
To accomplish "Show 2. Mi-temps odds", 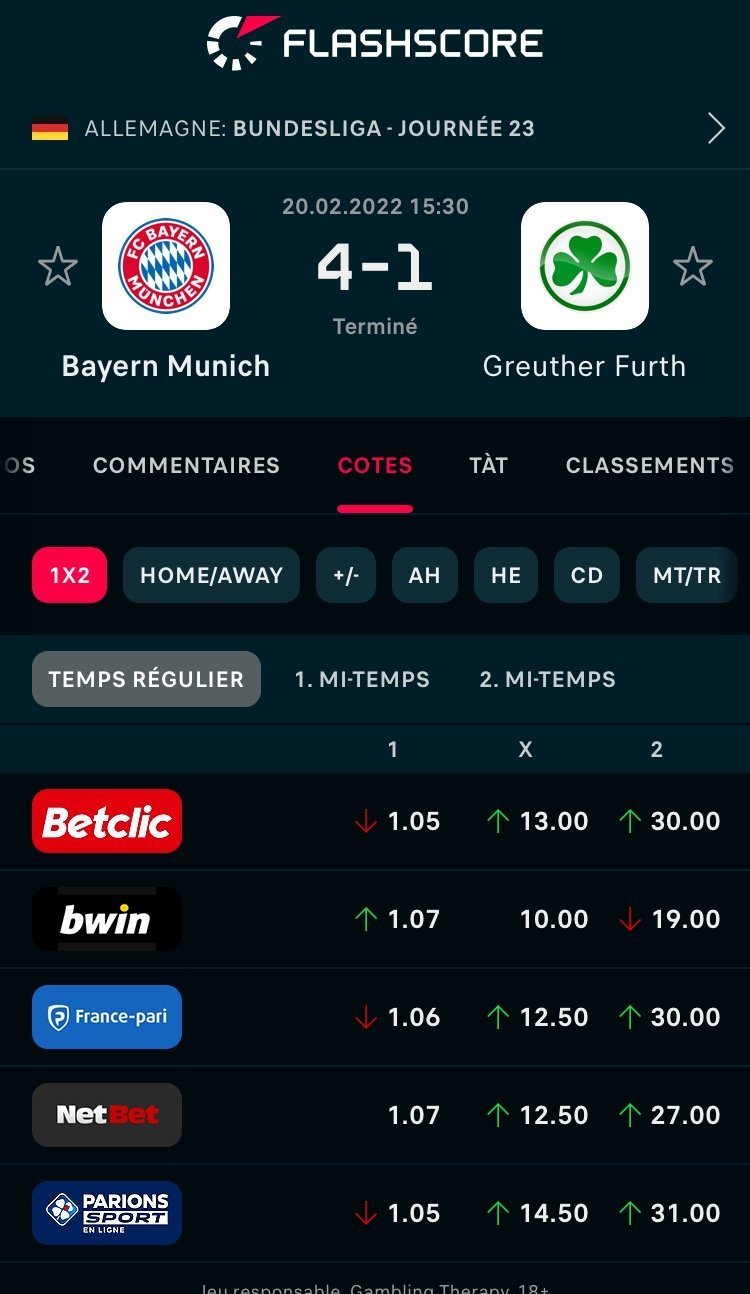I will tap(548, 679).
